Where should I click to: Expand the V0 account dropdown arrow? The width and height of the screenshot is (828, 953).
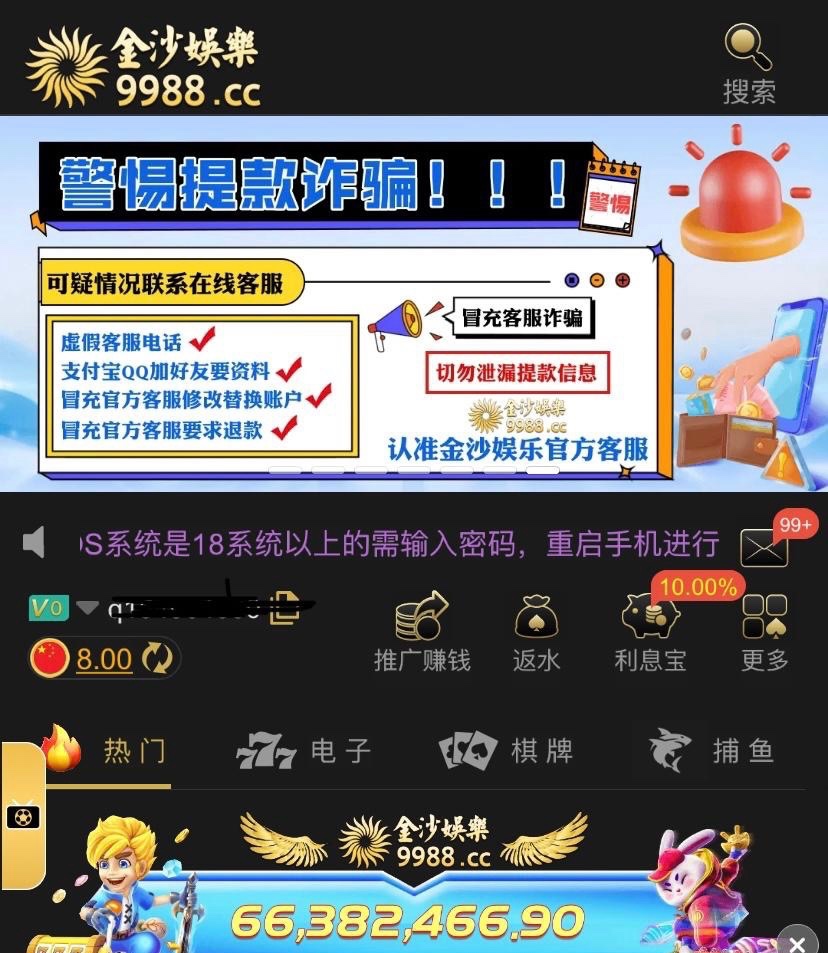click(x=88, y=607)
